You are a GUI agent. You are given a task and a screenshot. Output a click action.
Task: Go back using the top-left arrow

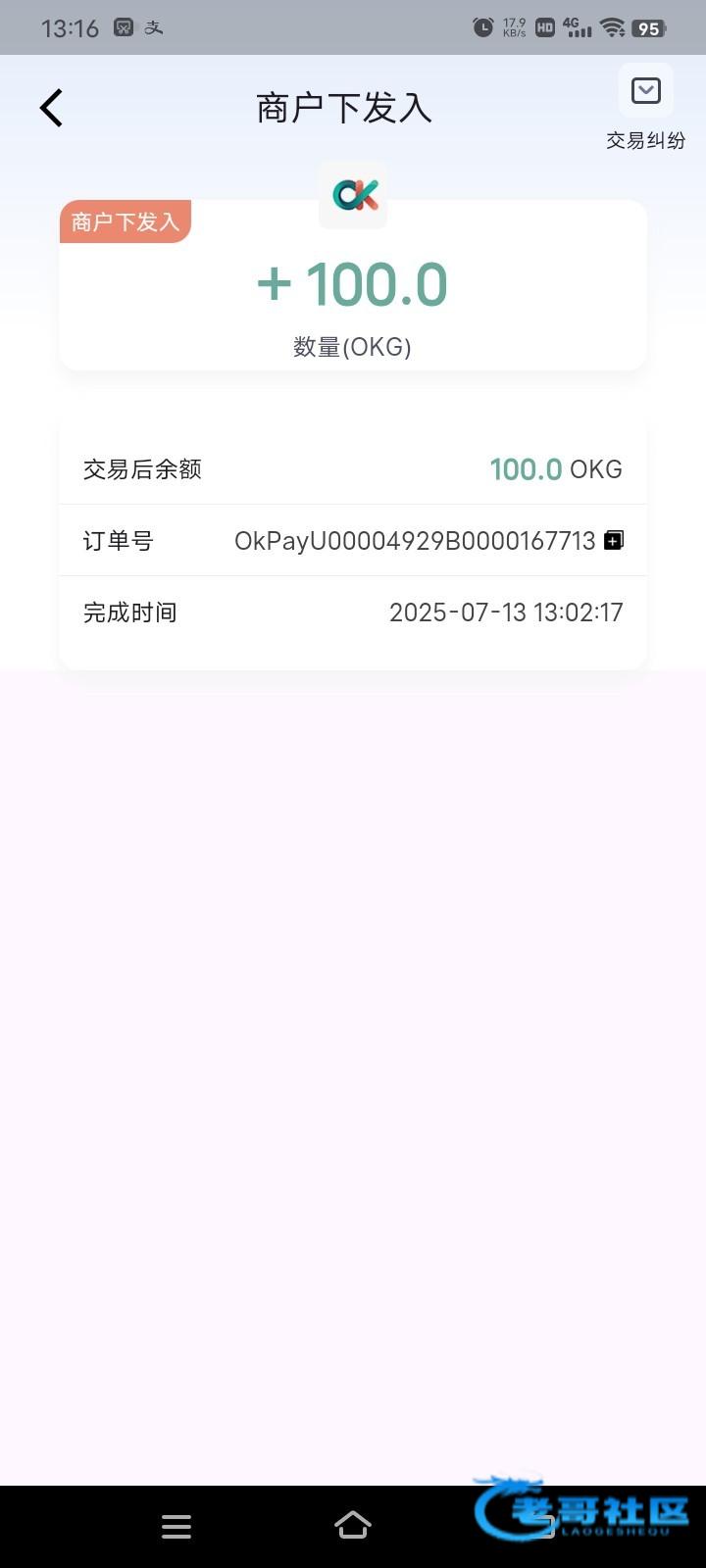(51, 108)
